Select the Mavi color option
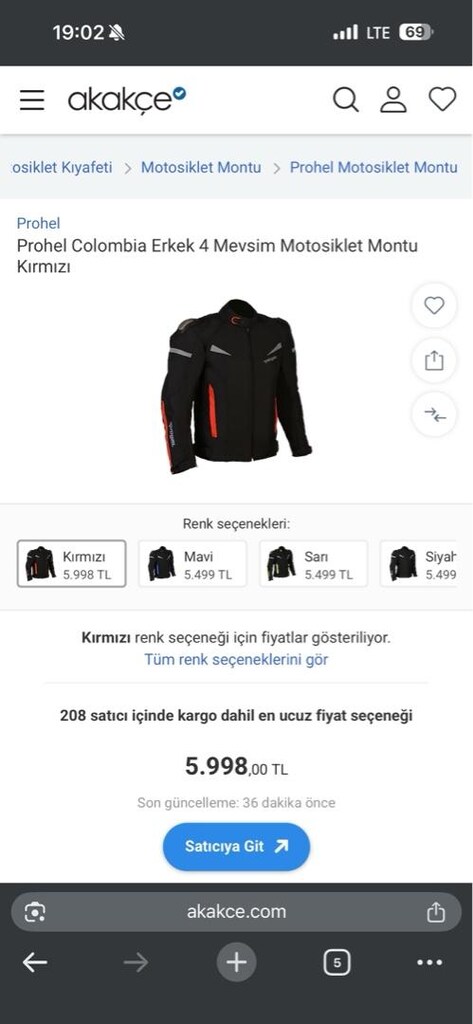This screenshot has height=1024, width=473. click(x=192, y=564)
